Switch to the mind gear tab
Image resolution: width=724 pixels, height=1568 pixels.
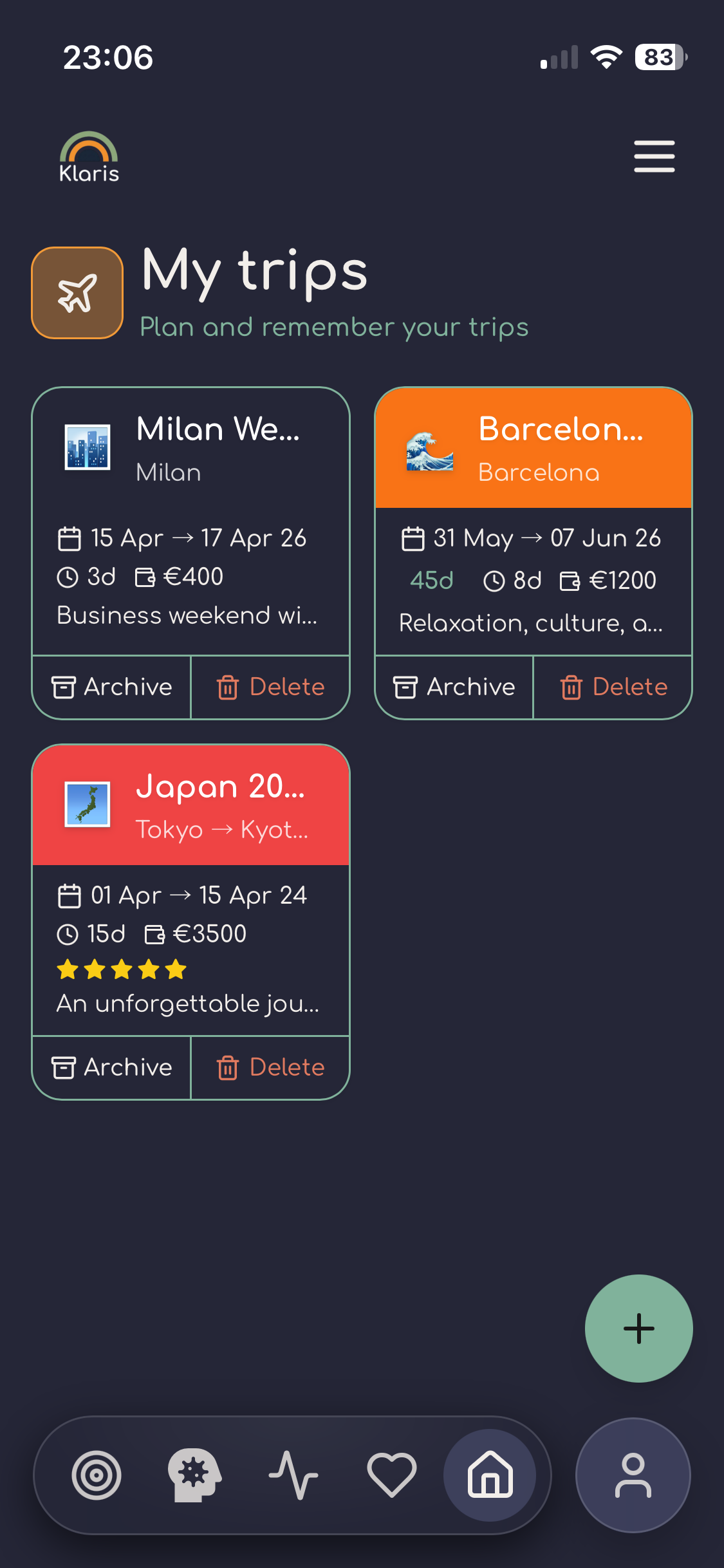pyautogui.click(x=194, y=1475)
